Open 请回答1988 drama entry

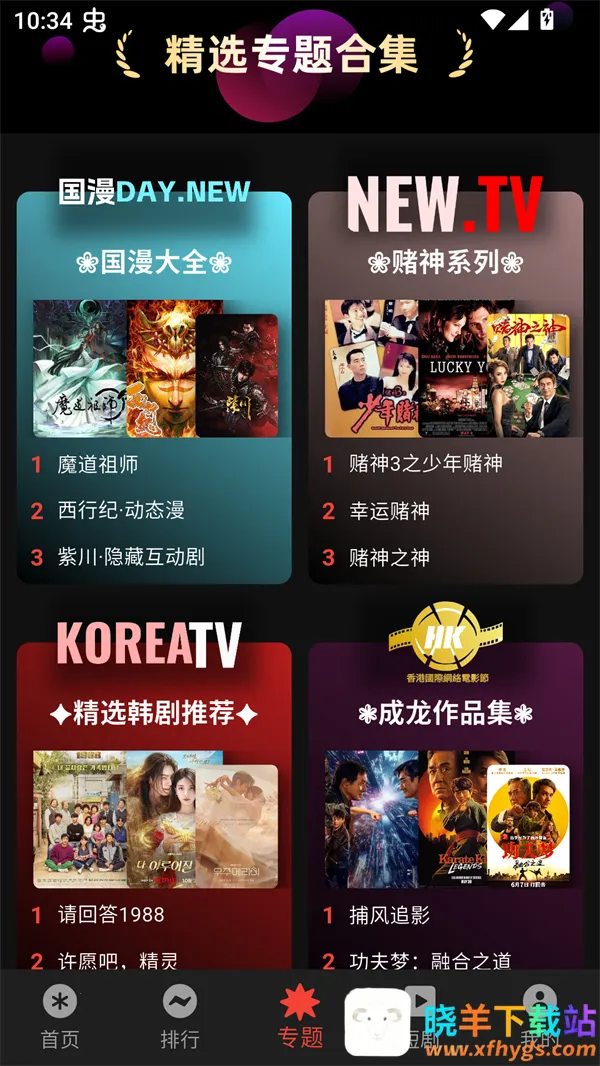tap(111, 914)
